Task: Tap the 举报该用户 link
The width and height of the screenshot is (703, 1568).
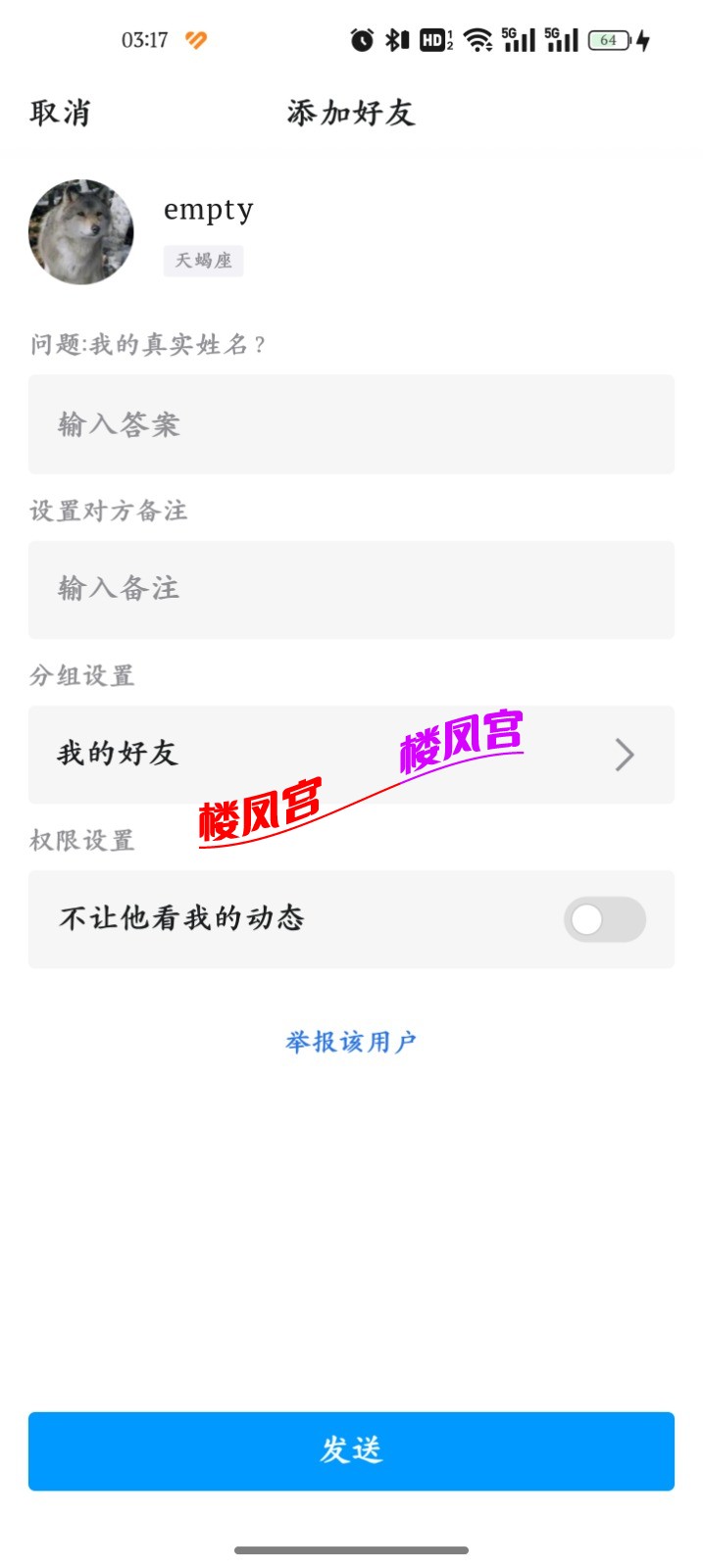Action: coord(351,1042)
